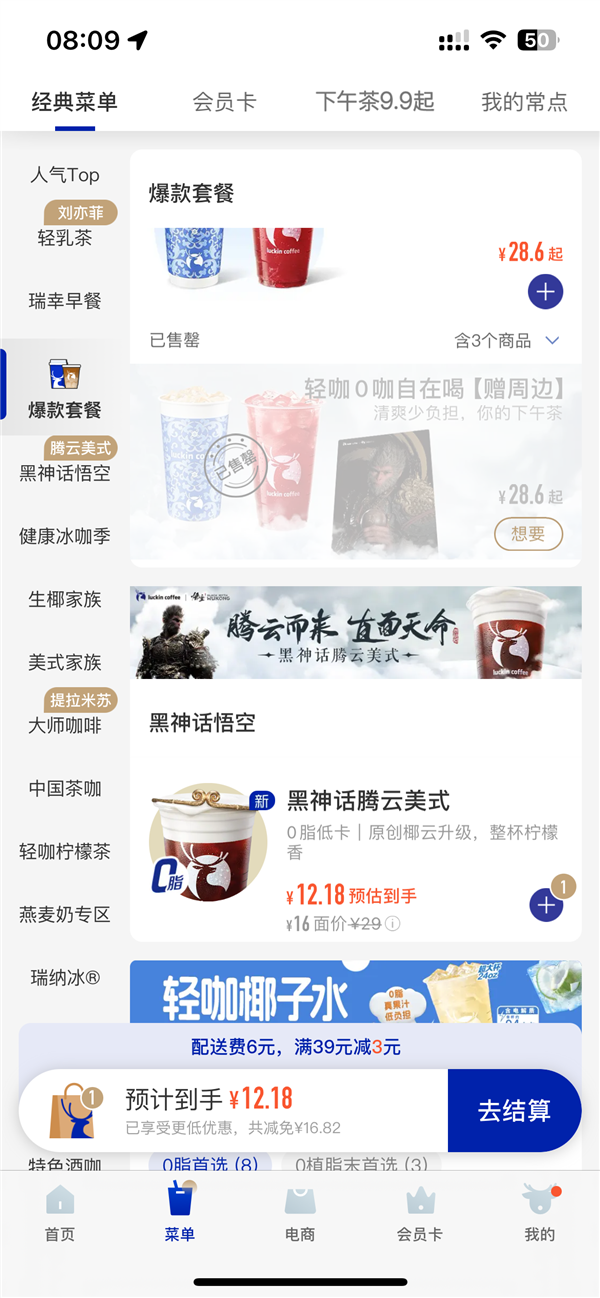Select the 黑神话悟空 sidebar category

(65, 472)
